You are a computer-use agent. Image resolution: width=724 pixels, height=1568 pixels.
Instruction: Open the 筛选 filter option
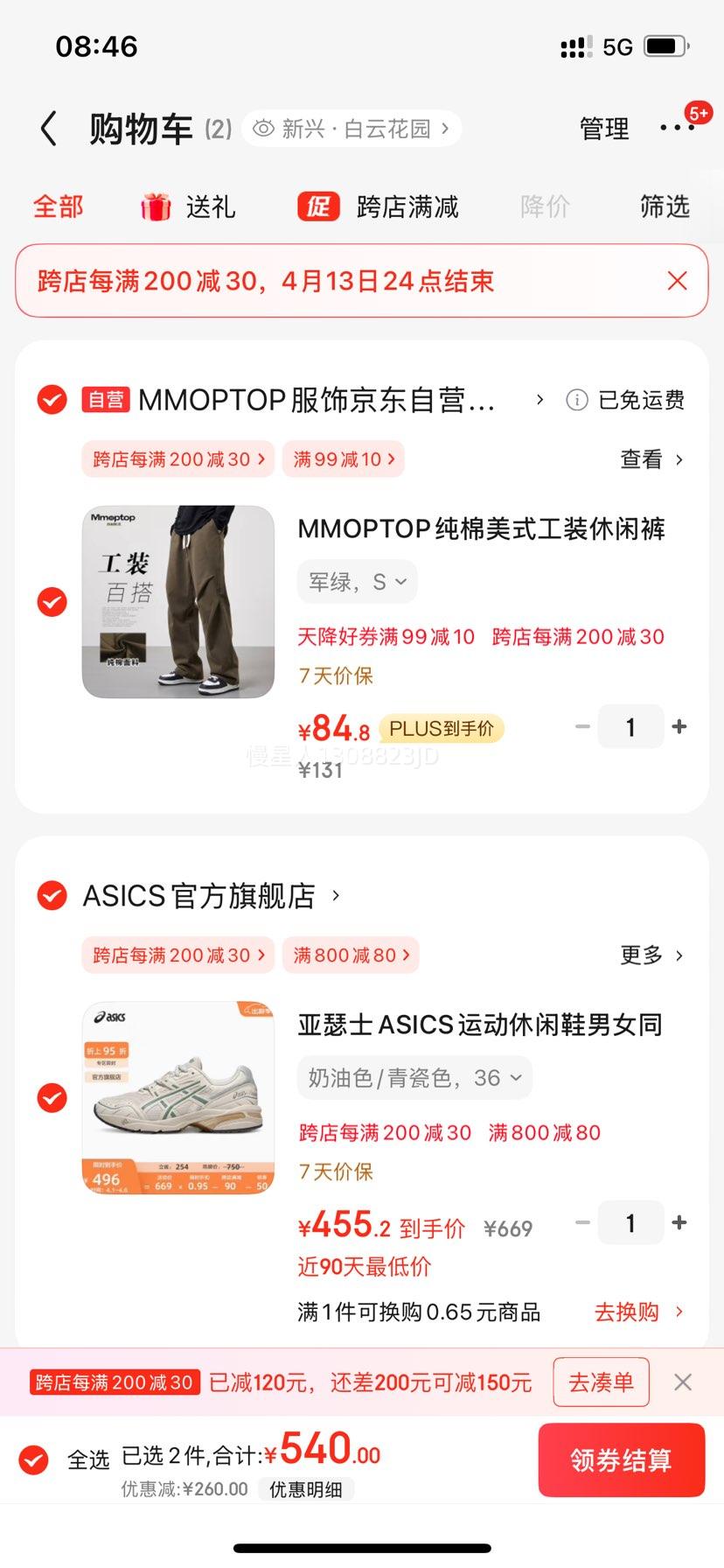coord(664,206)
